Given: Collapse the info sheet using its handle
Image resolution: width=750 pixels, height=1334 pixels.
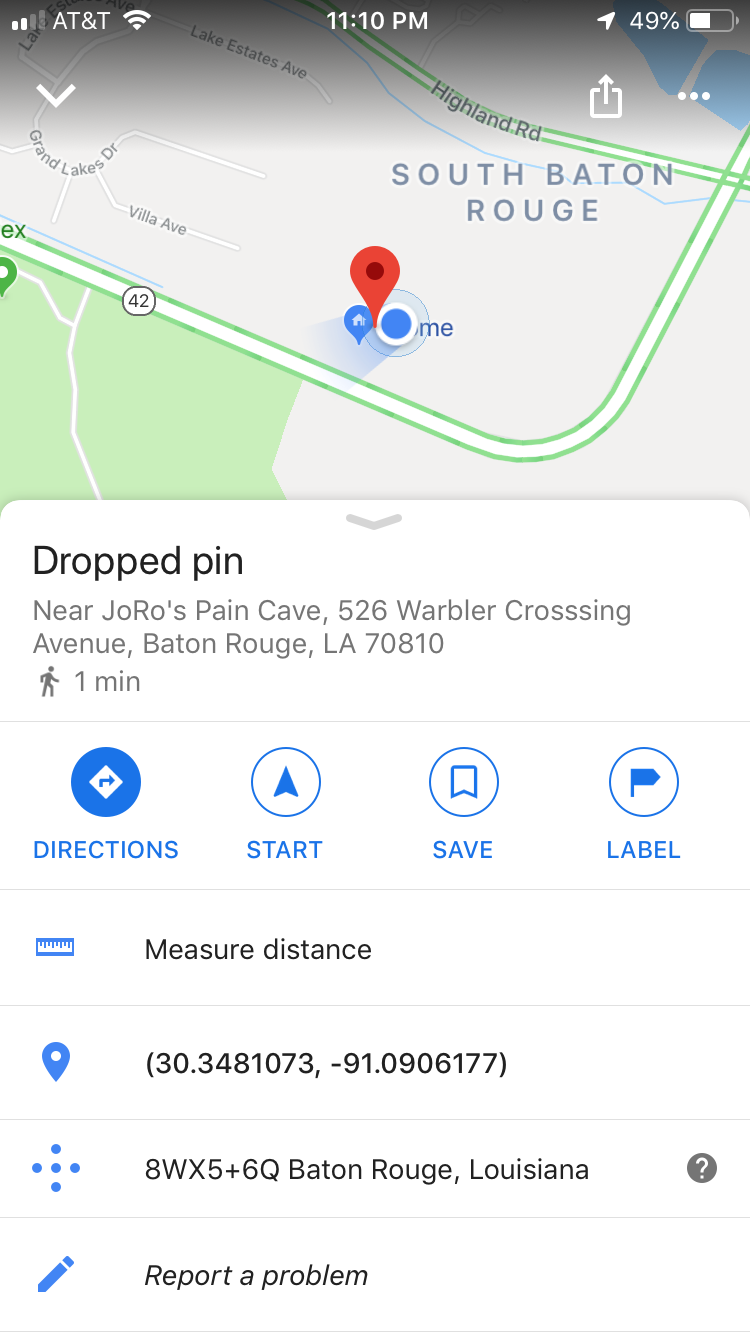Looking at the screenshot, I should click(x=374, y=520).
